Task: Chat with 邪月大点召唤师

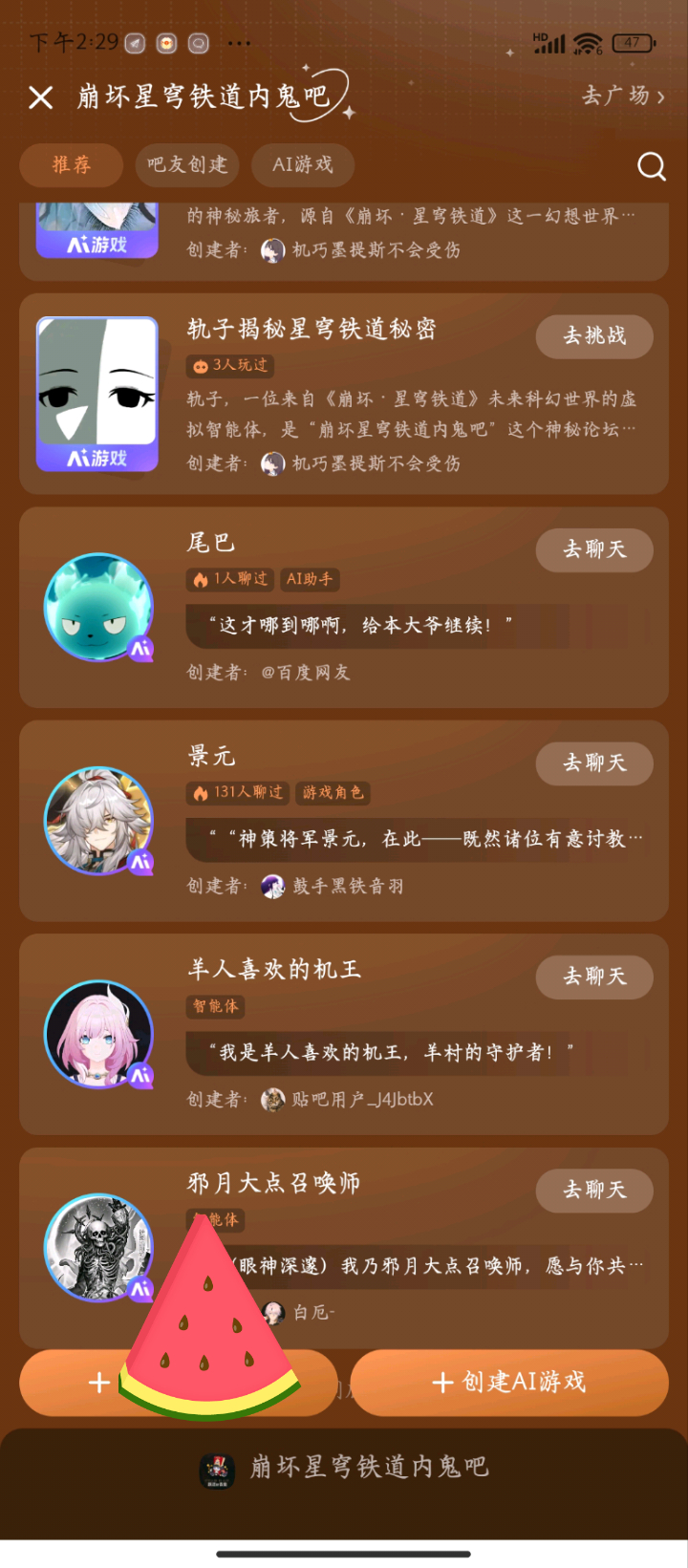Action: 594,1190
